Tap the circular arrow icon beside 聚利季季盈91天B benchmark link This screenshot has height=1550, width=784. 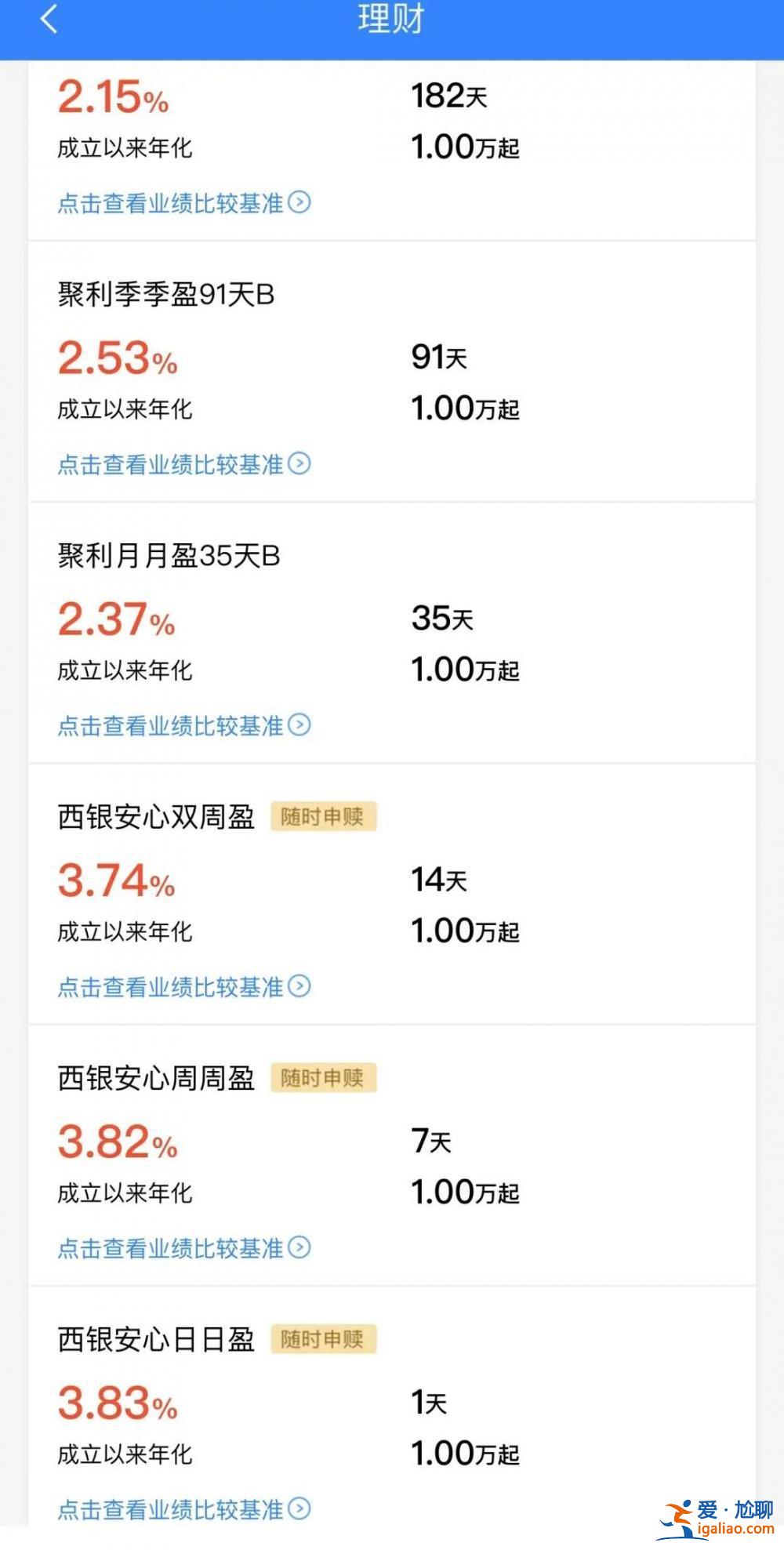(x=300, y=465)
